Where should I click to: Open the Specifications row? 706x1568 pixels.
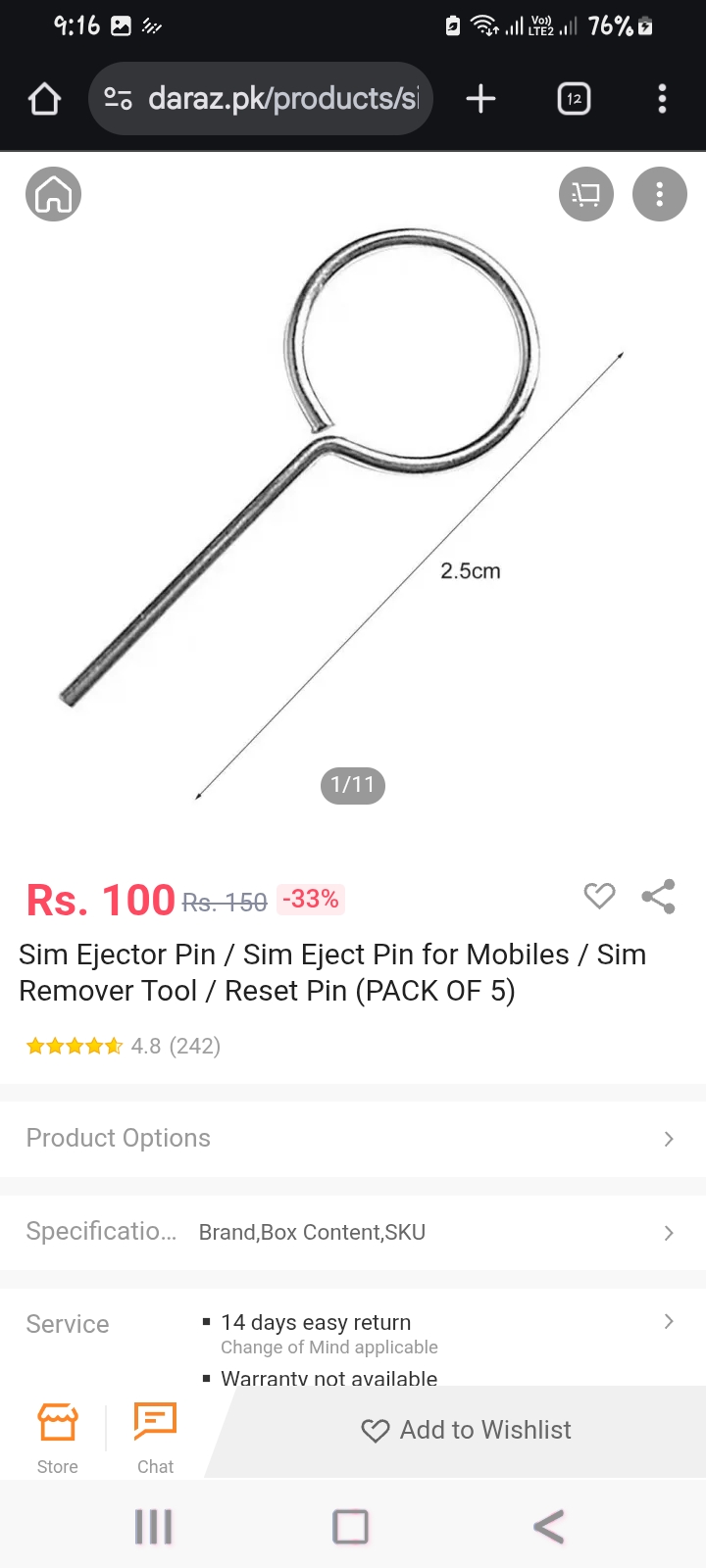point(353,1232)
